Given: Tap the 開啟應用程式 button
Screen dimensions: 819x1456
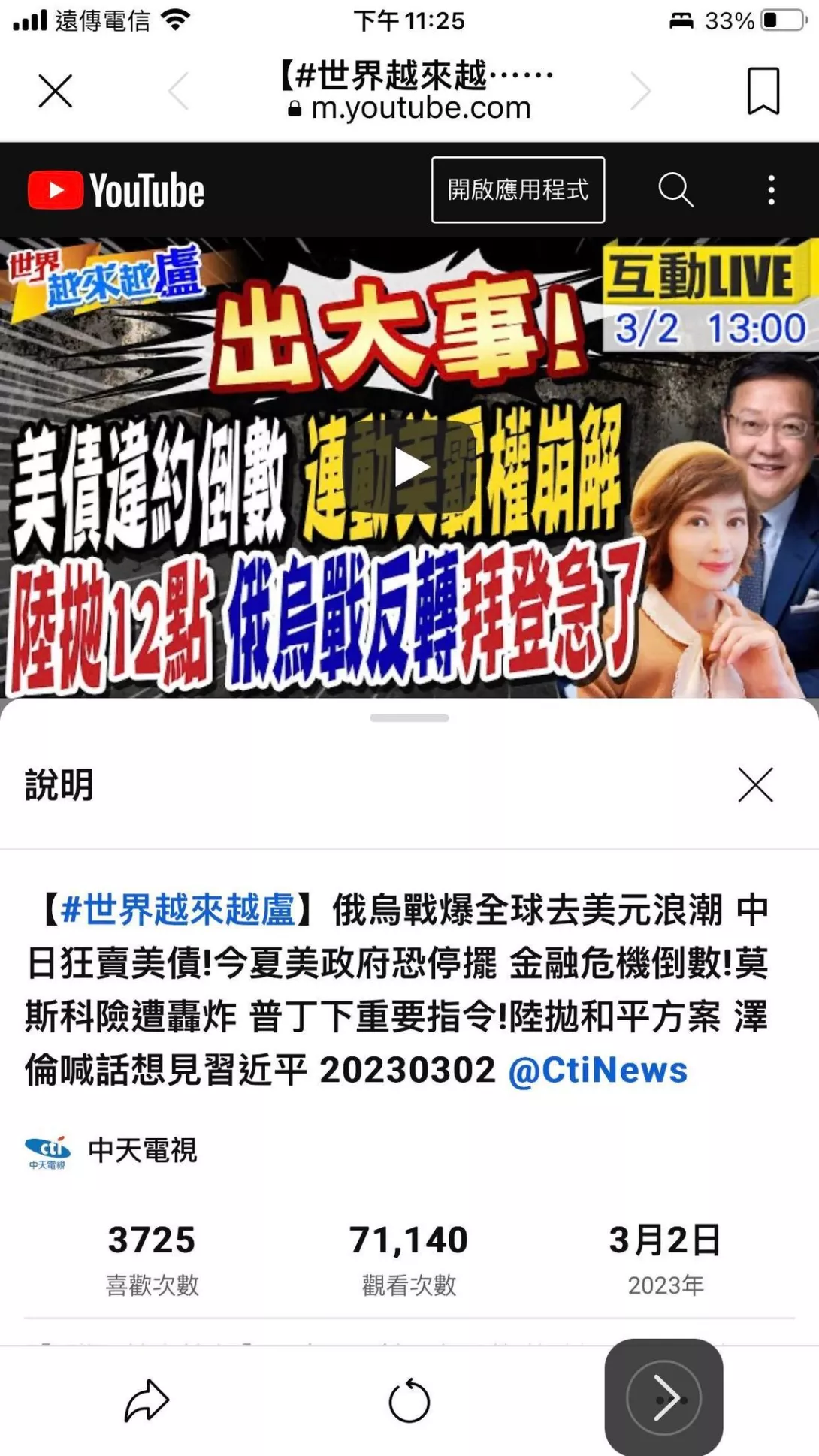Looking at the screenshot, I should tap(518, 190).
